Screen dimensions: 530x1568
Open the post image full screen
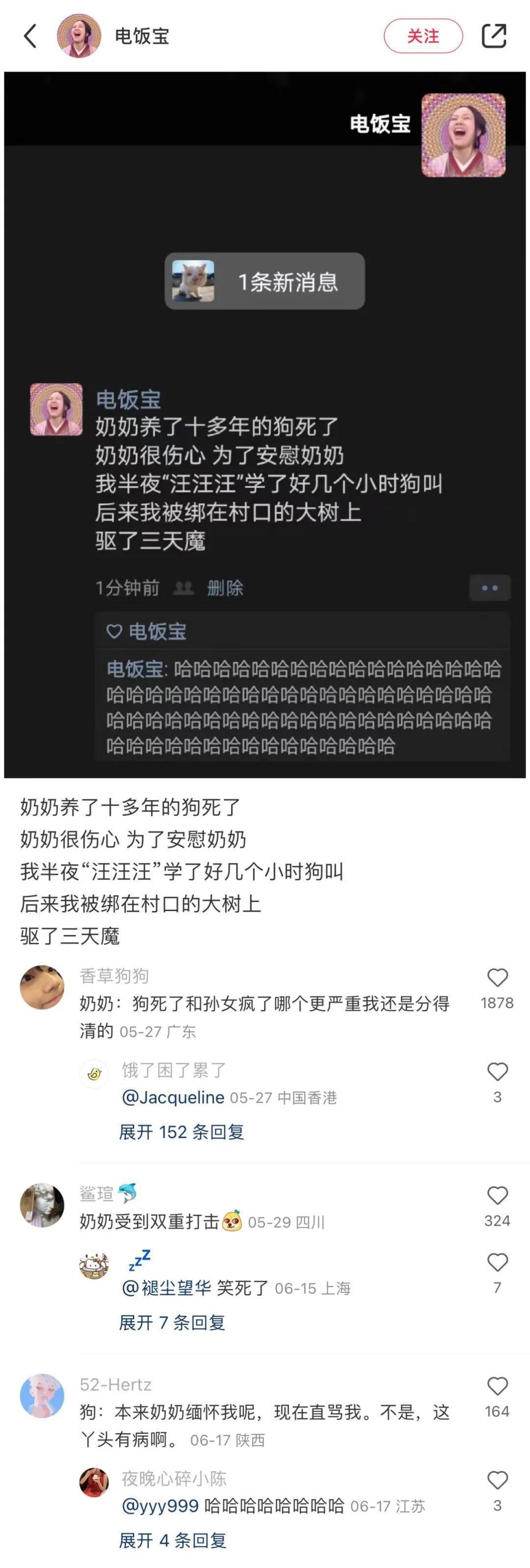[265, 424]
